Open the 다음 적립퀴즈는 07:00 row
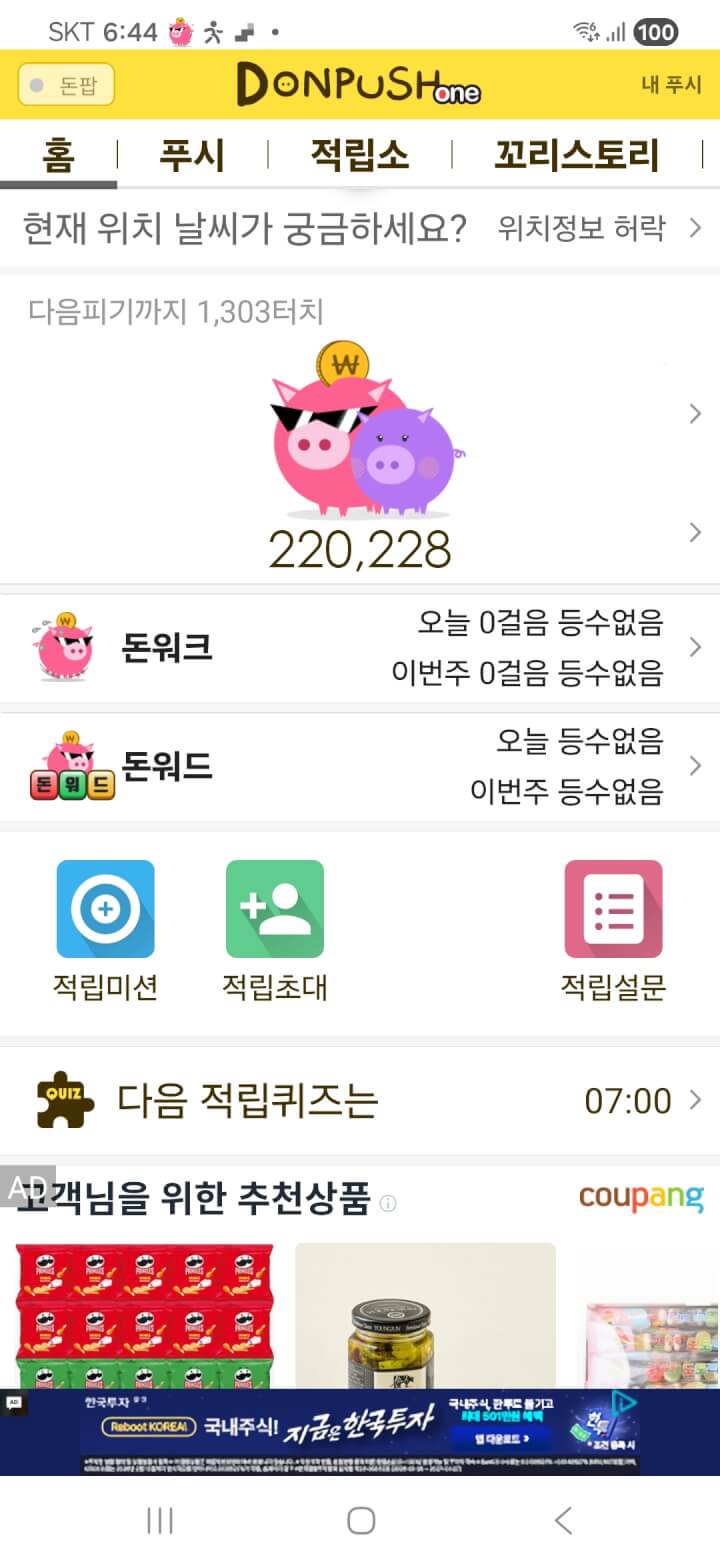Image resolution: width=720 pixels, height=1560 pixels. (x=360, y=1101)
